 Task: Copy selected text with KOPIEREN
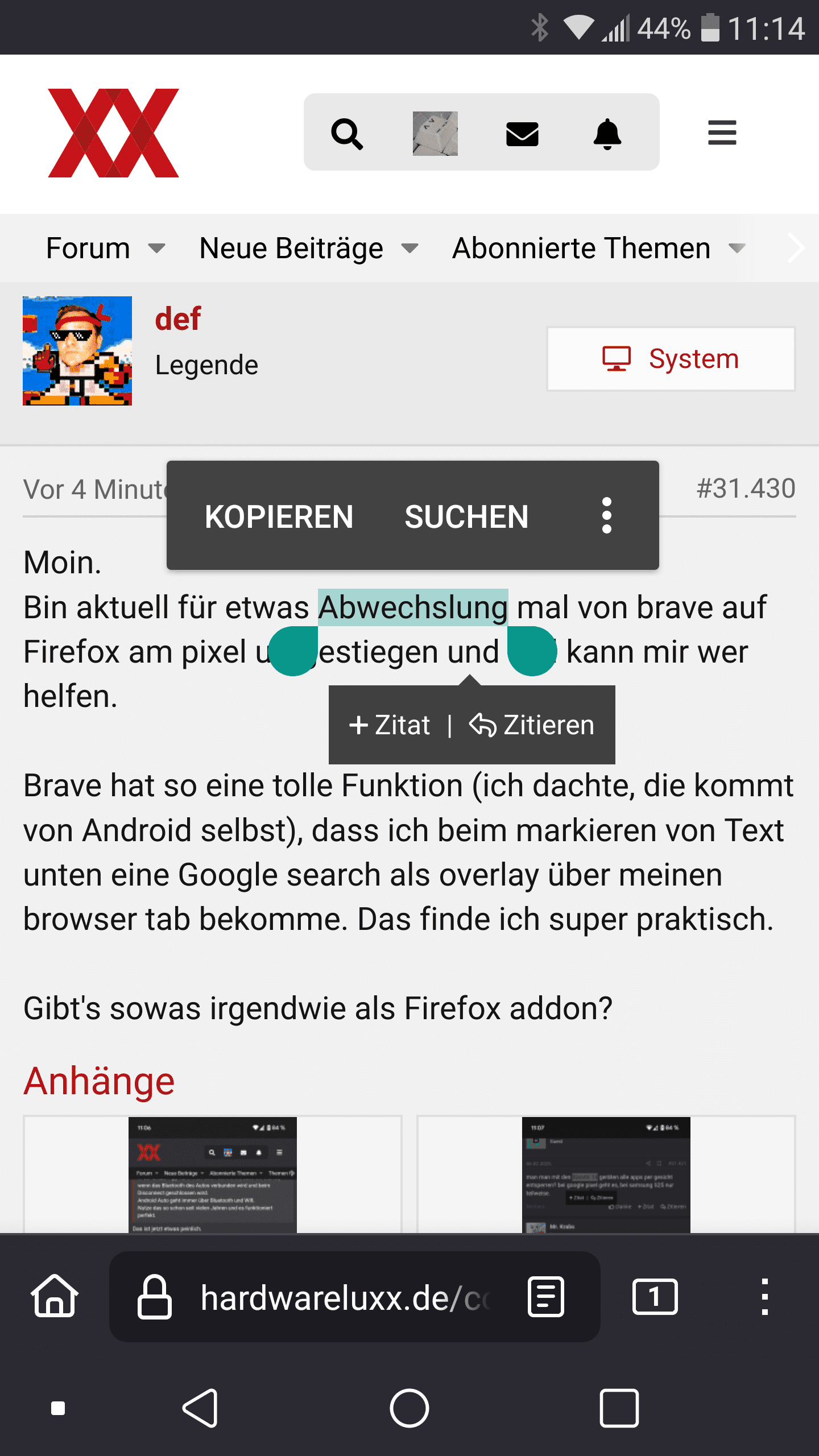(279, 516)
